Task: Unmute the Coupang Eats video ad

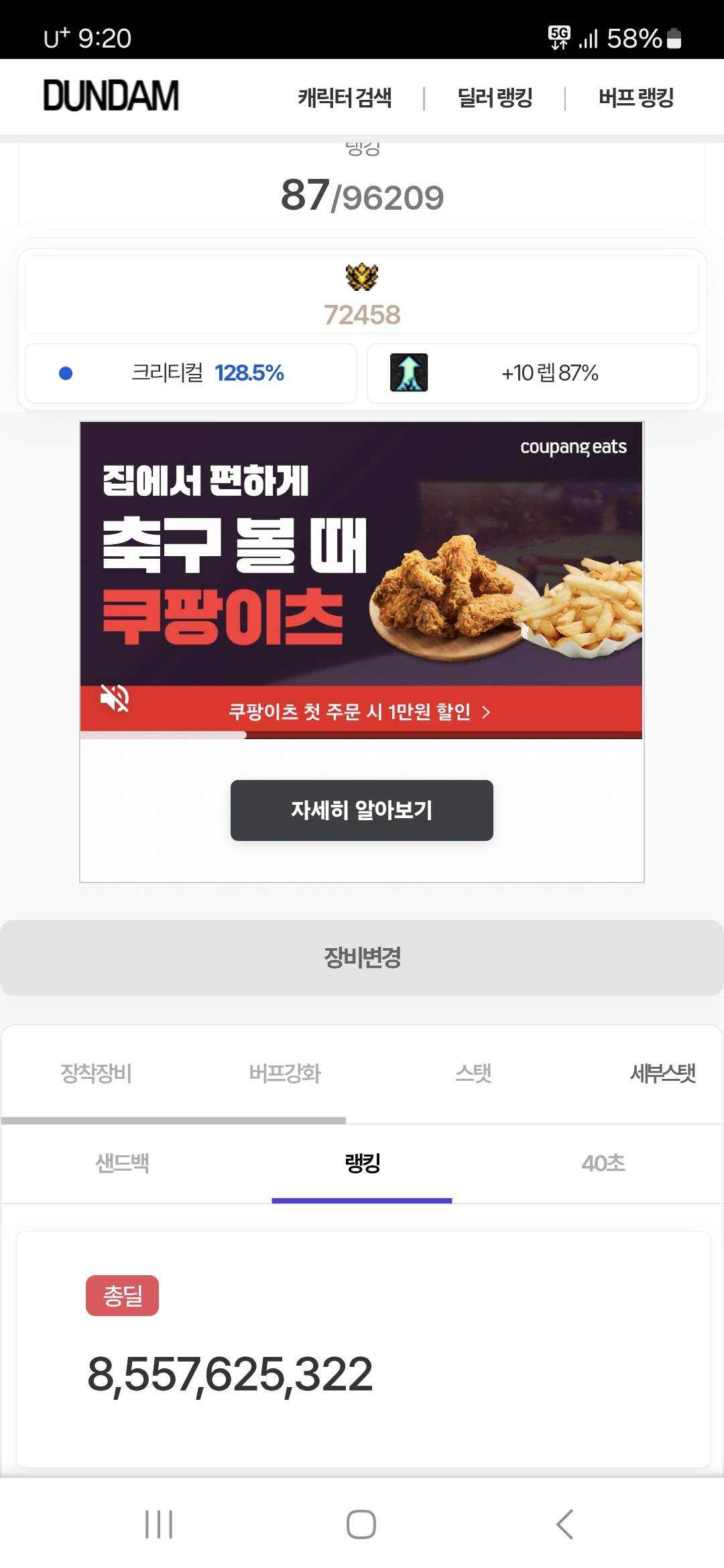Action: (x=115, y=698)
